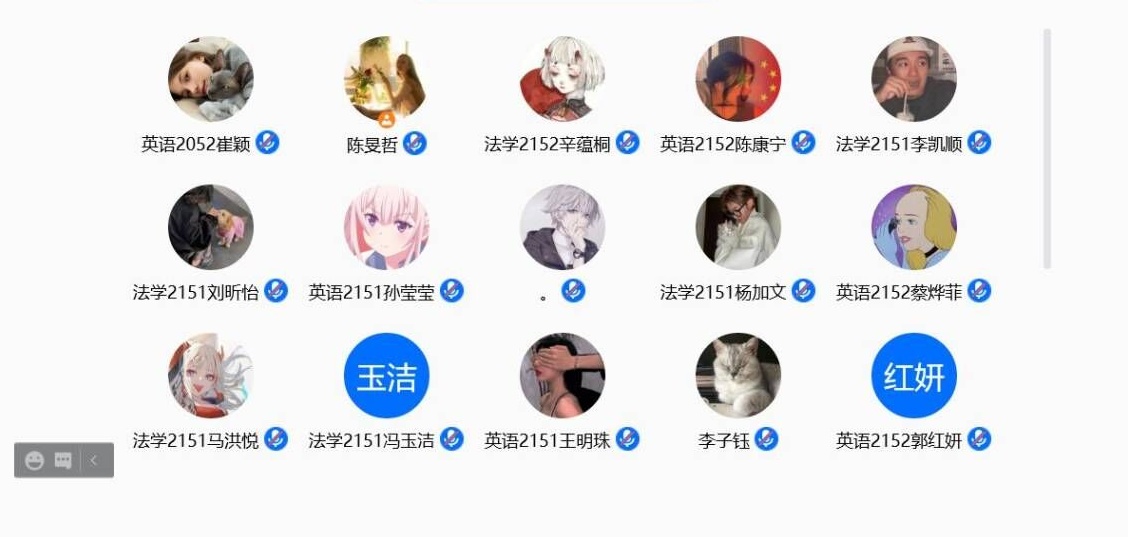
Task: View 英语2152蔡烨菲's tile
Action: pyautogui.click(x=914, y=227)
